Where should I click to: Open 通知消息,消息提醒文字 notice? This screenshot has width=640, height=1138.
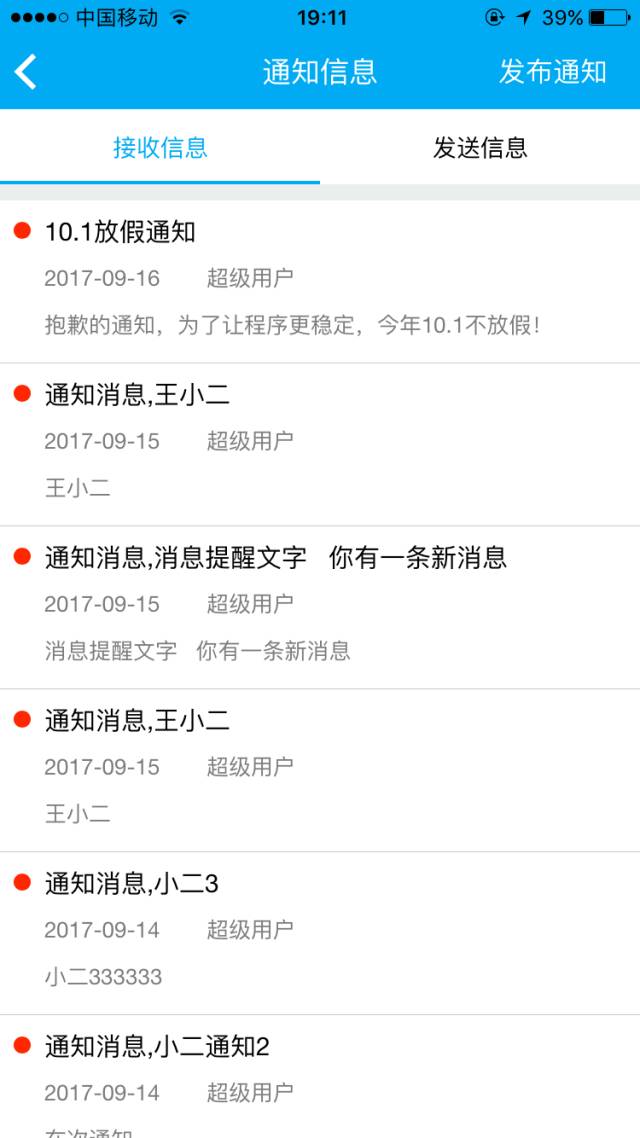click(320, 606)
